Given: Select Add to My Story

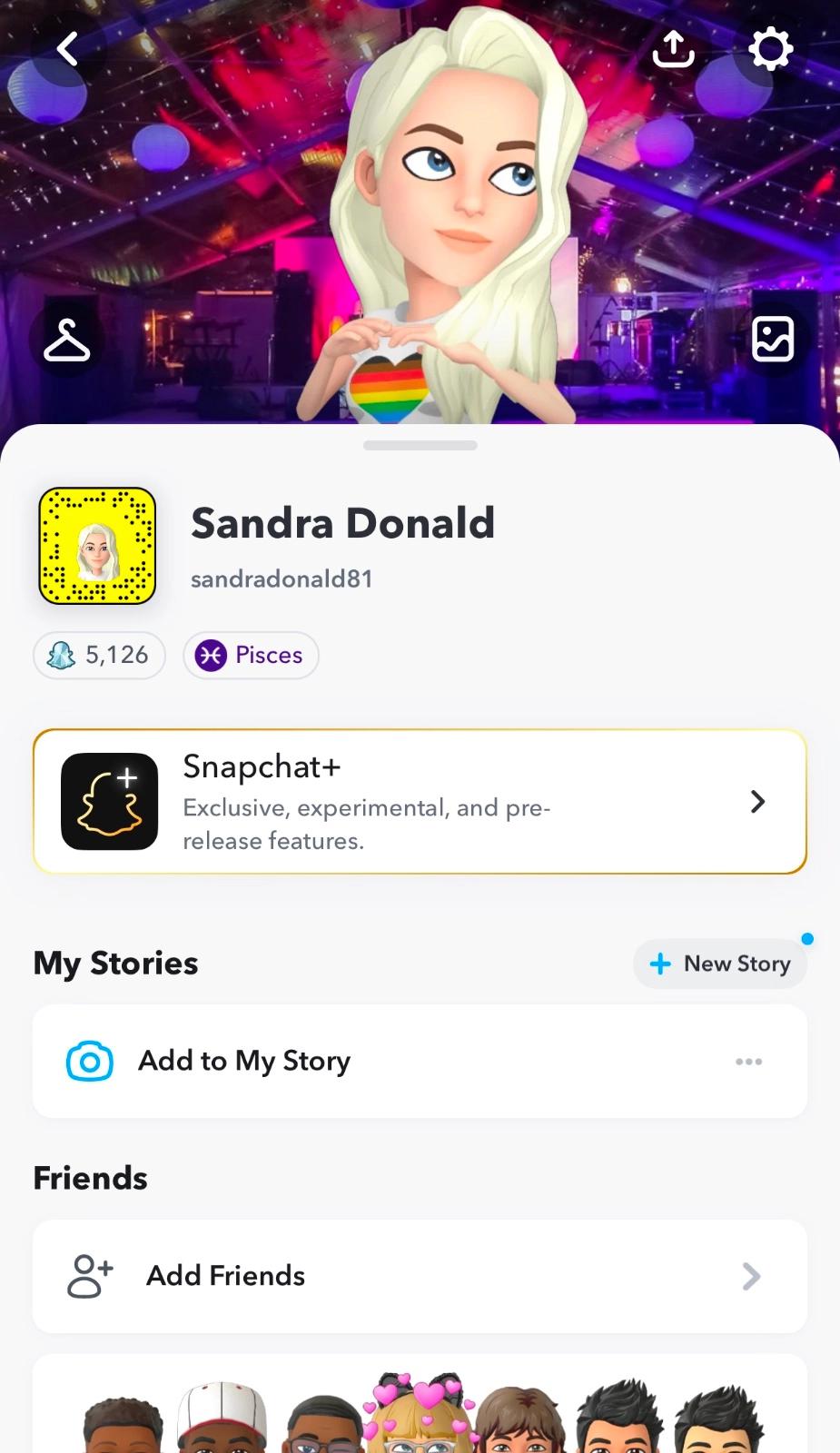Looking at the screenshot, I should 243,1061.
